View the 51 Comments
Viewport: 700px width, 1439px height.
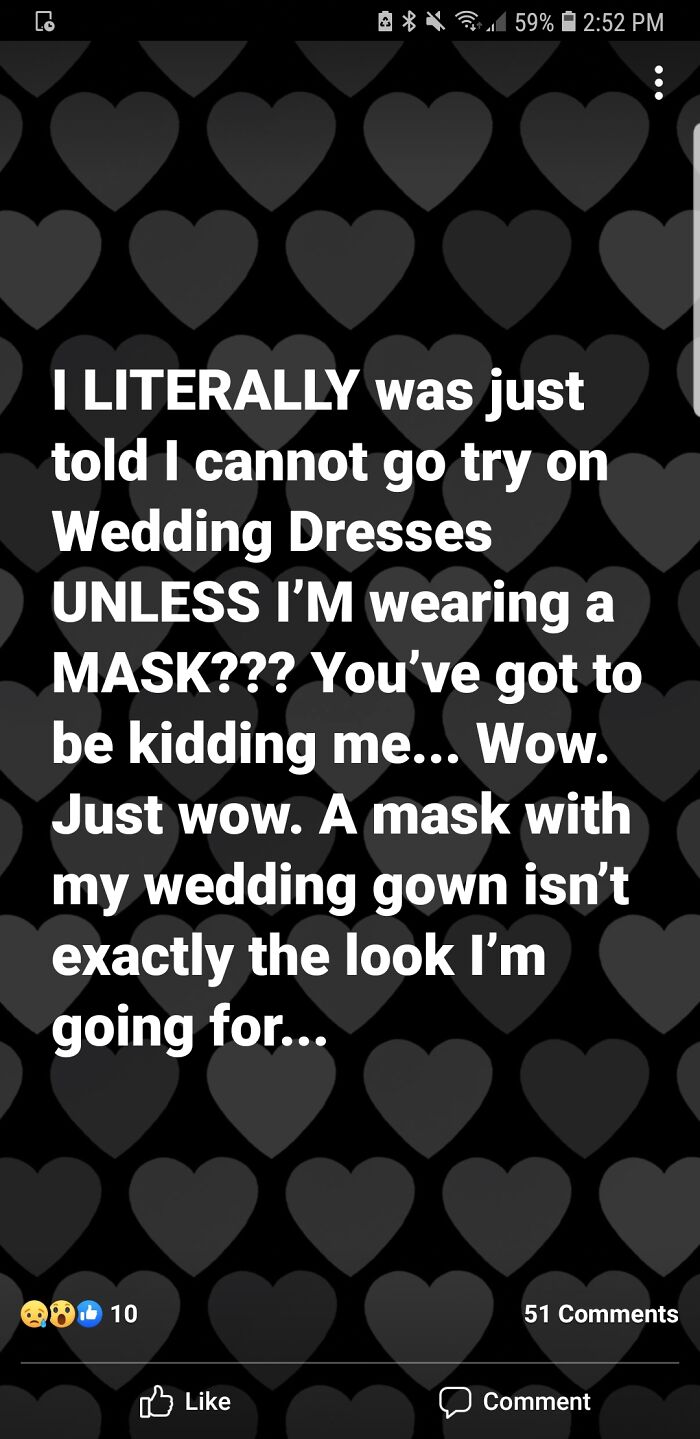(601, 1313)
